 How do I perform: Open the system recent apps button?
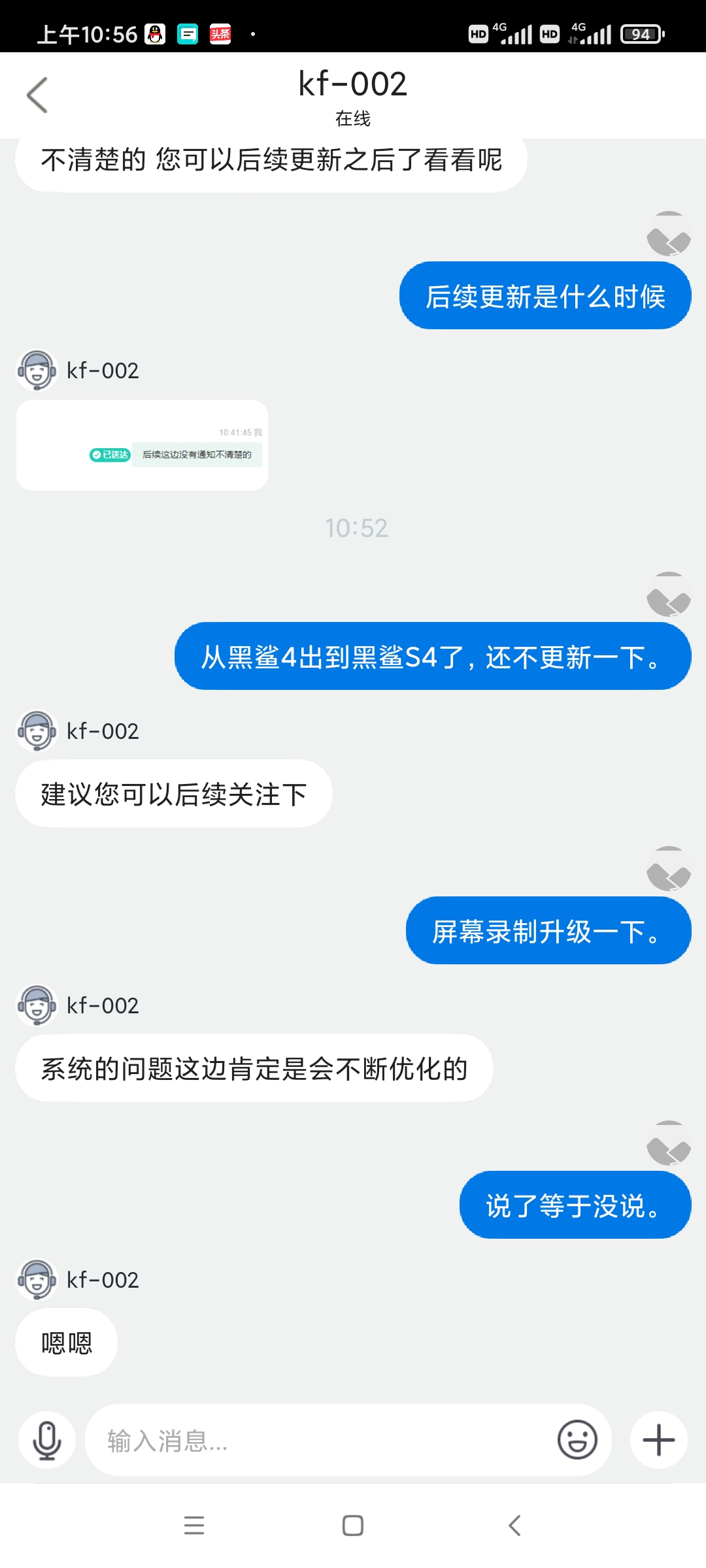pyautogui.click(x=194, y=1526)
